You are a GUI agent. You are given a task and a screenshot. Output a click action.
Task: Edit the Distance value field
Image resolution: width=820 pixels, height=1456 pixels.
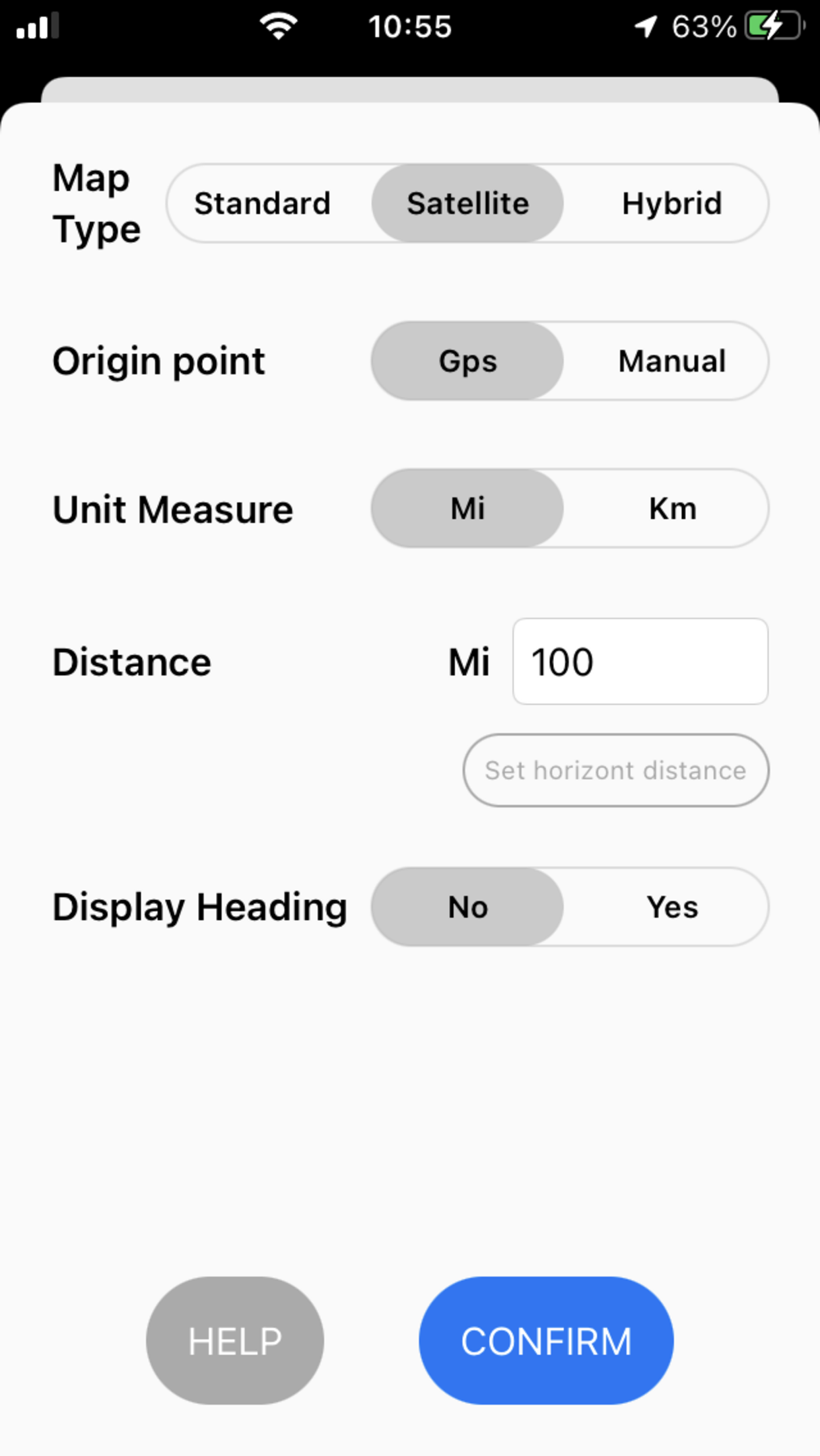coord(640,662)
